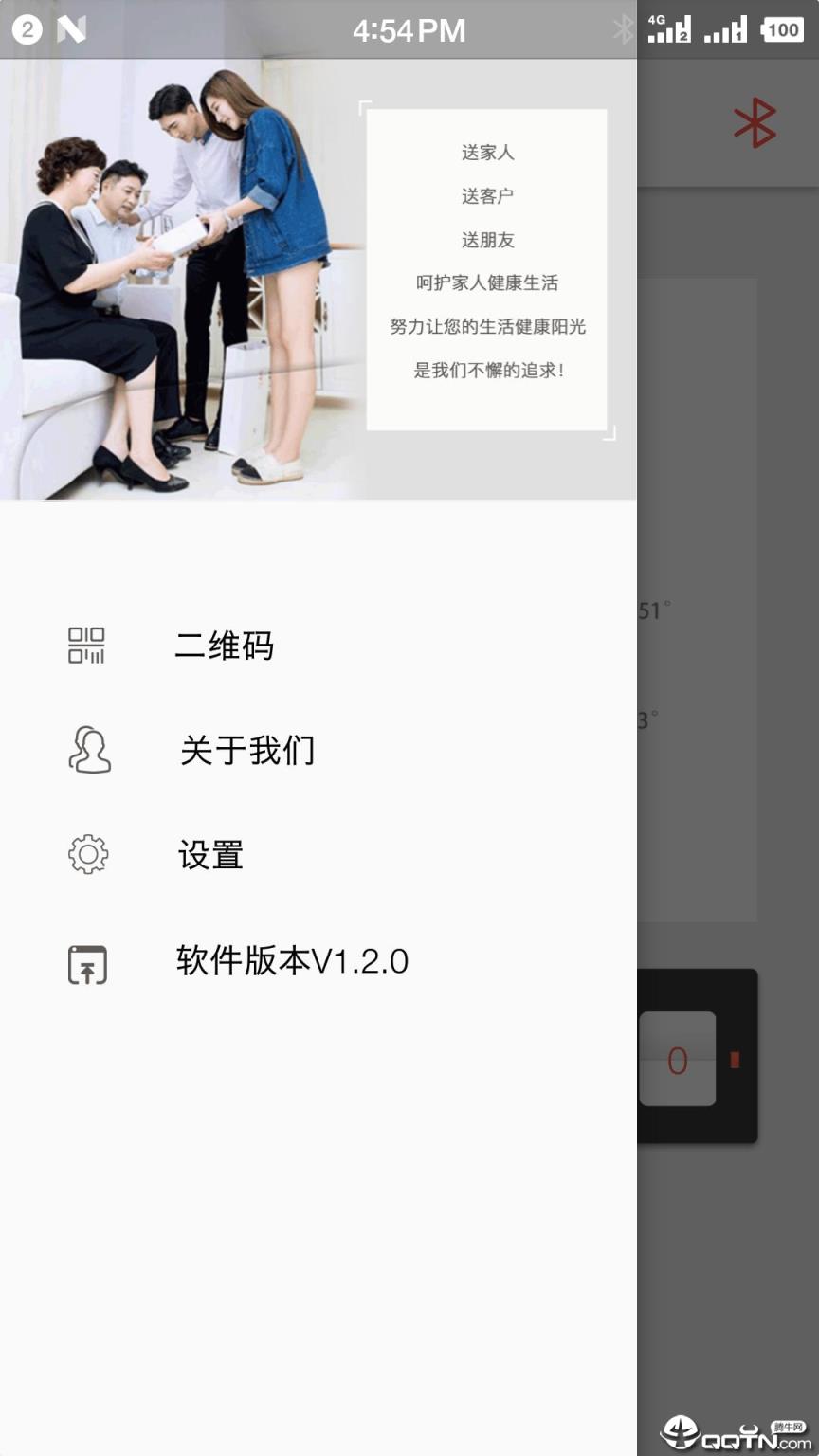819x1456 pixels.
Task: Open the notification count badge showing 2
Action: 27,29
